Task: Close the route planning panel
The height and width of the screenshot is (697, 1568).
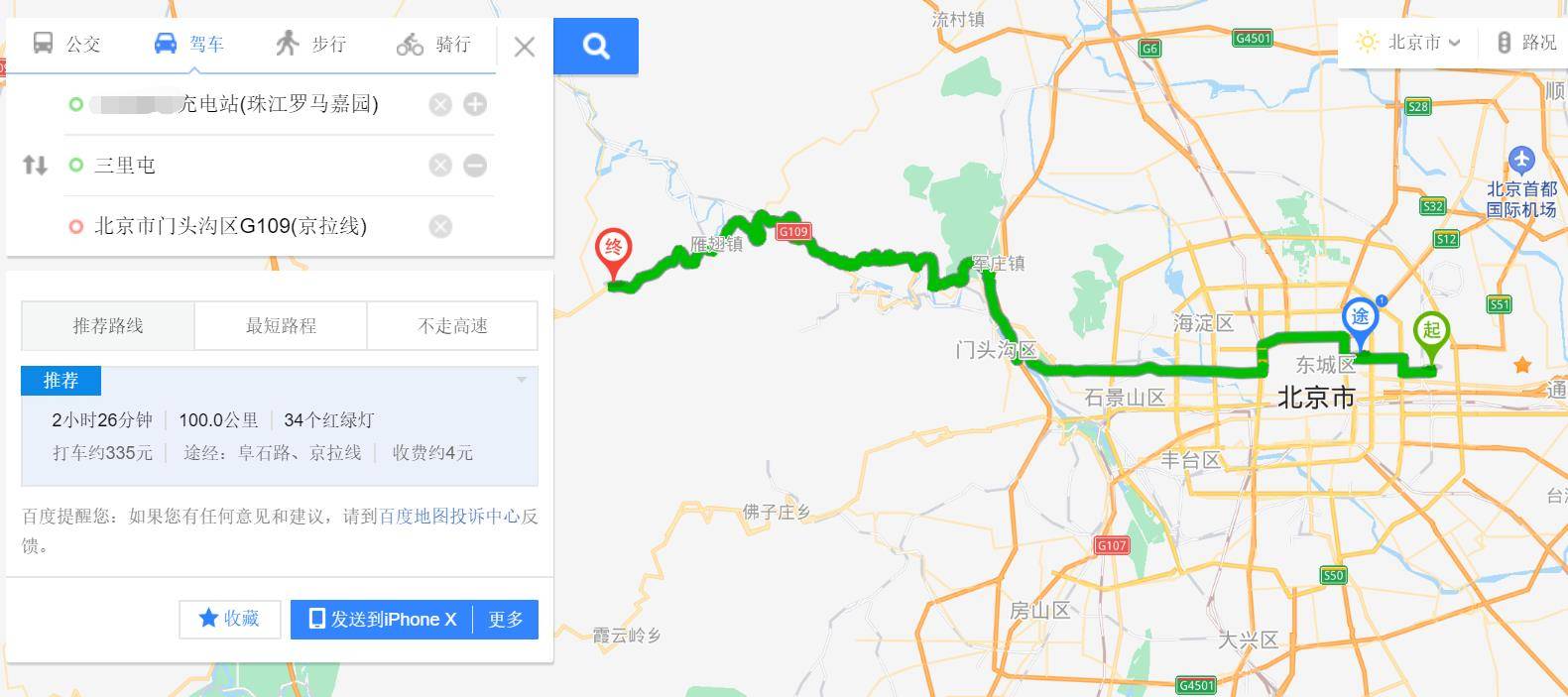Action: pos(525,47)
